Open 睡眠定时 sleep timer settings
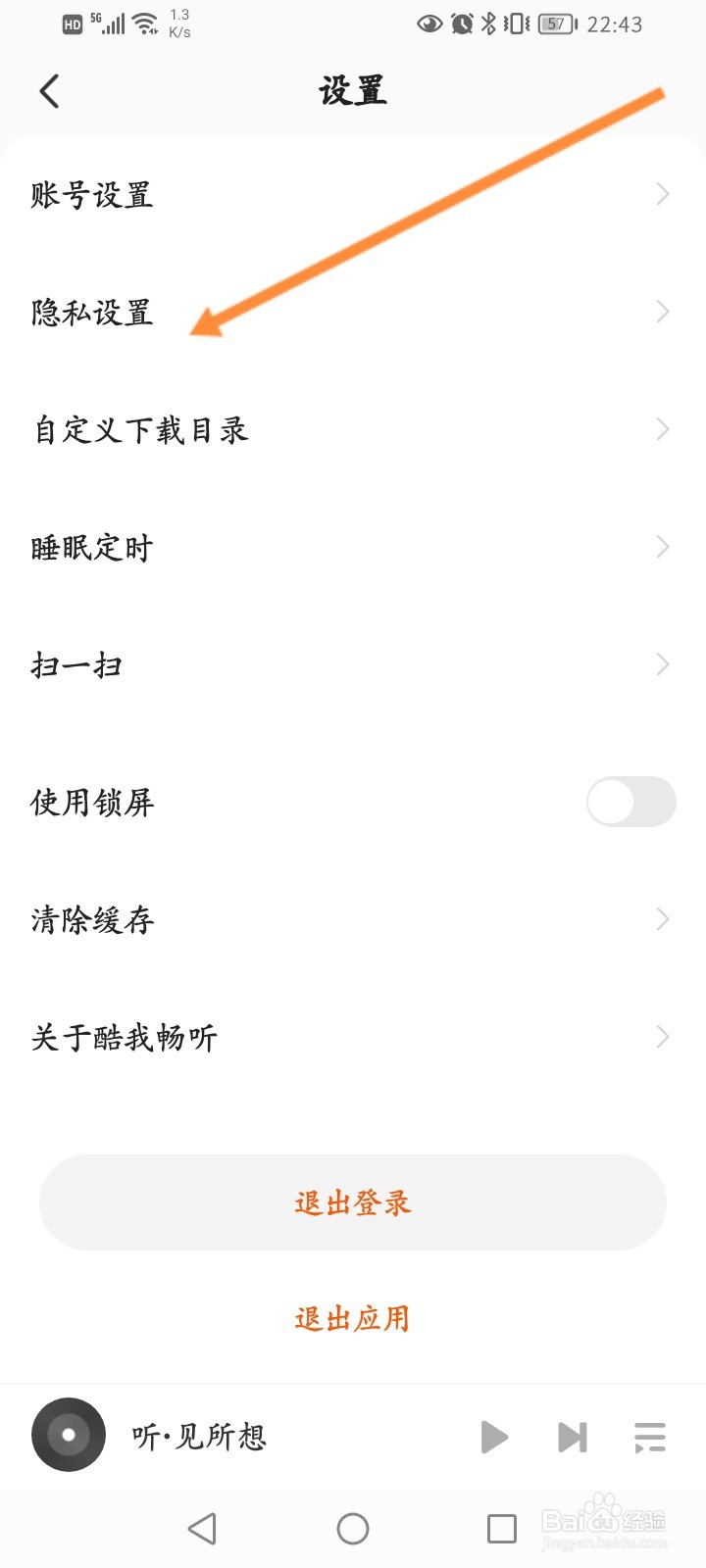706x1568 pixels. [x=91, y=547]
